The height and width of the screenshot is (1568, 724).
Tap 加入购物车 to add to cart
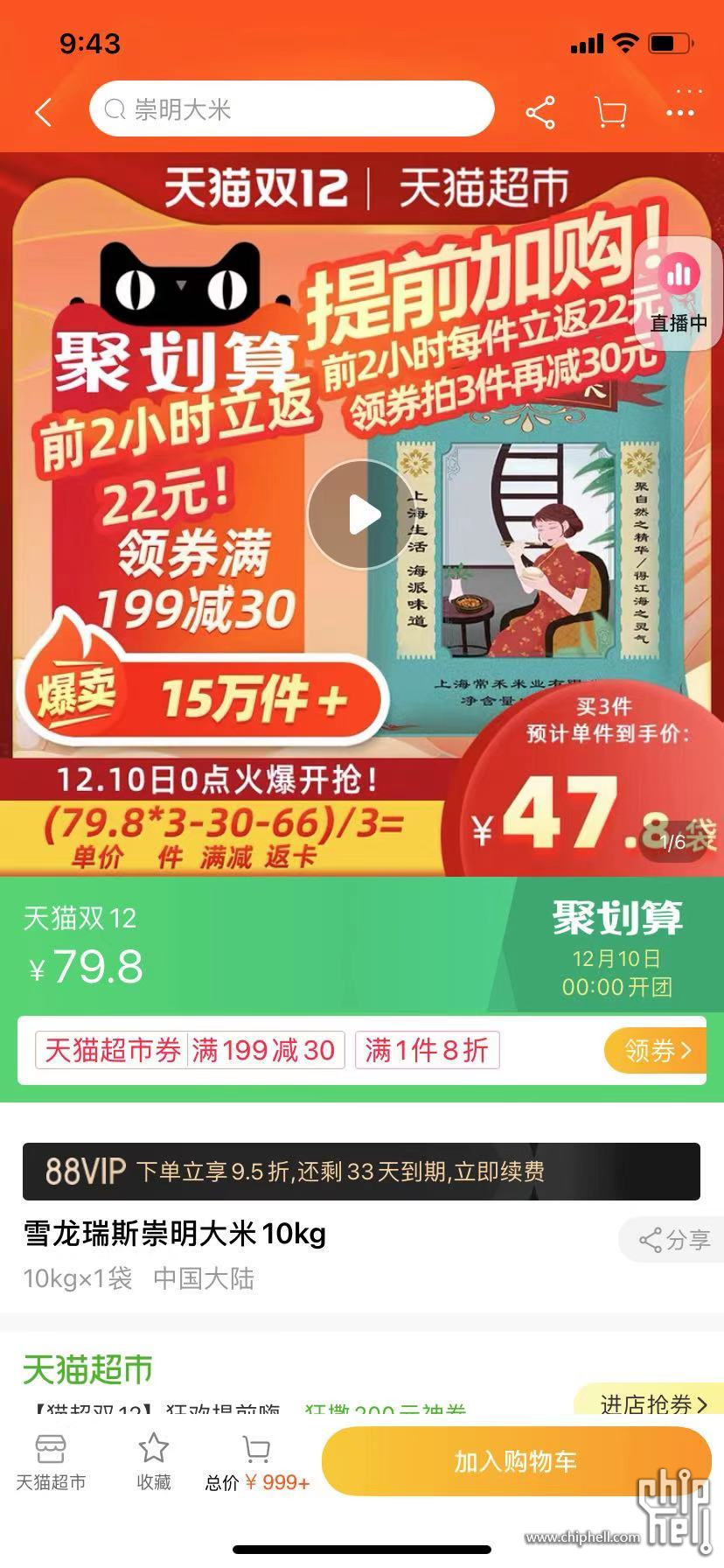516,1461
